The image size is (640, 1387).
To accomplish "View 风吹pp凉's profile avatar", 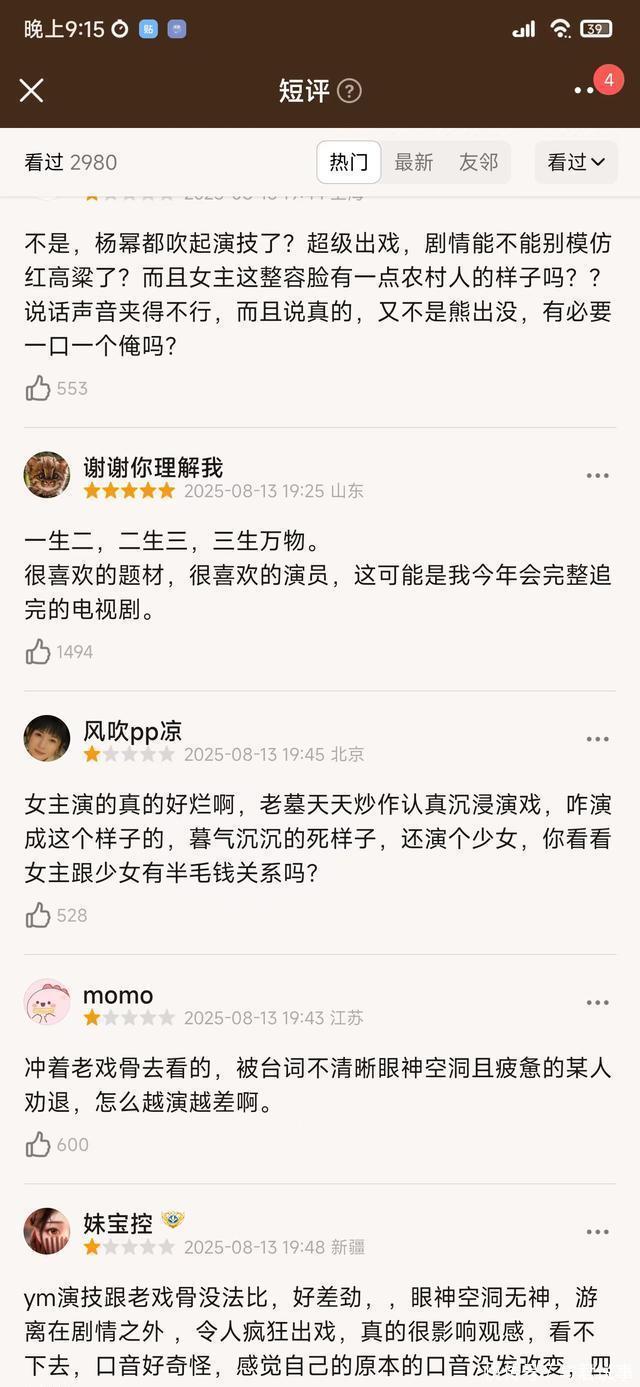I will pyautogui.click(x=47, y=738).
